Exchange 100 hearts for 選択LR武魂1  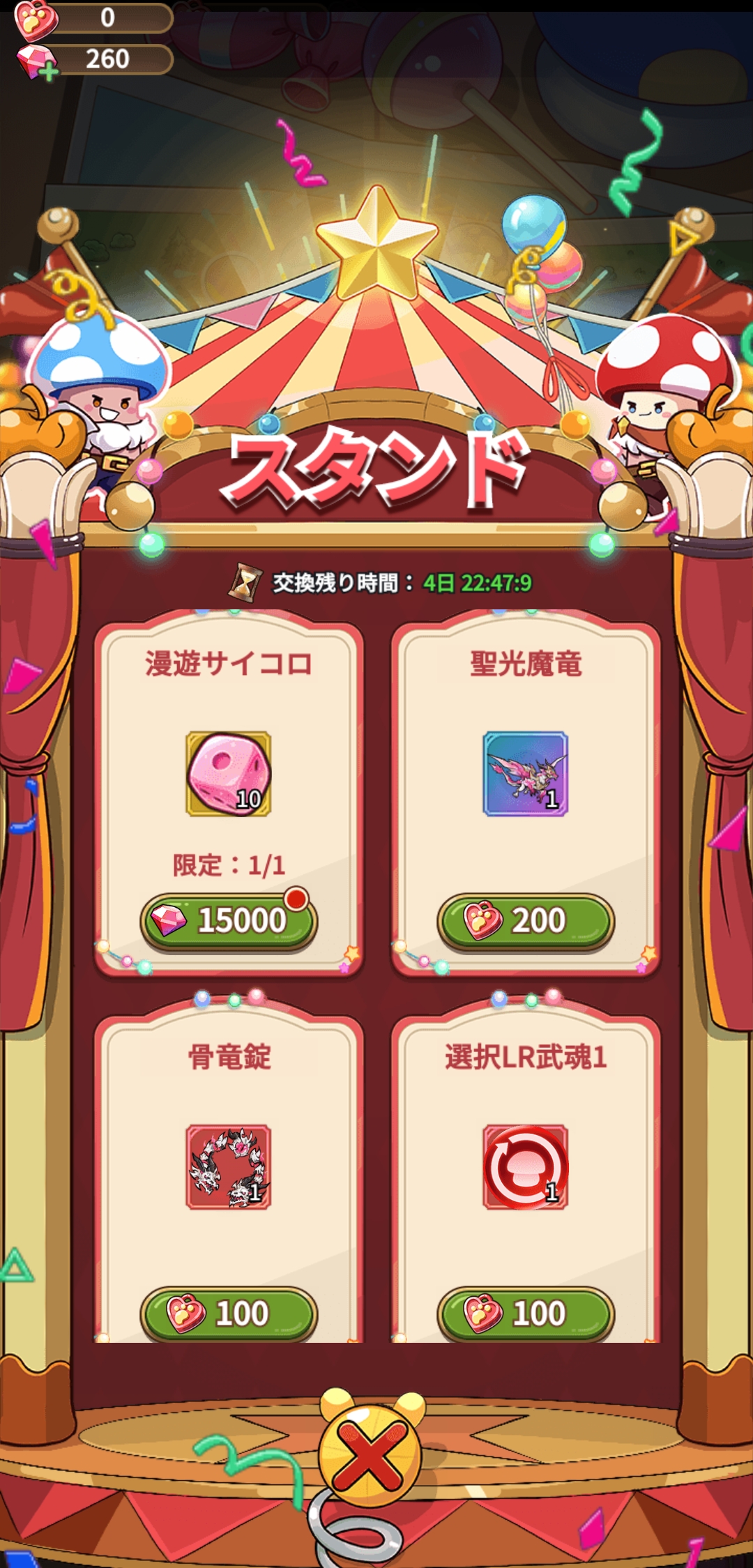[x=526, y=1314]
